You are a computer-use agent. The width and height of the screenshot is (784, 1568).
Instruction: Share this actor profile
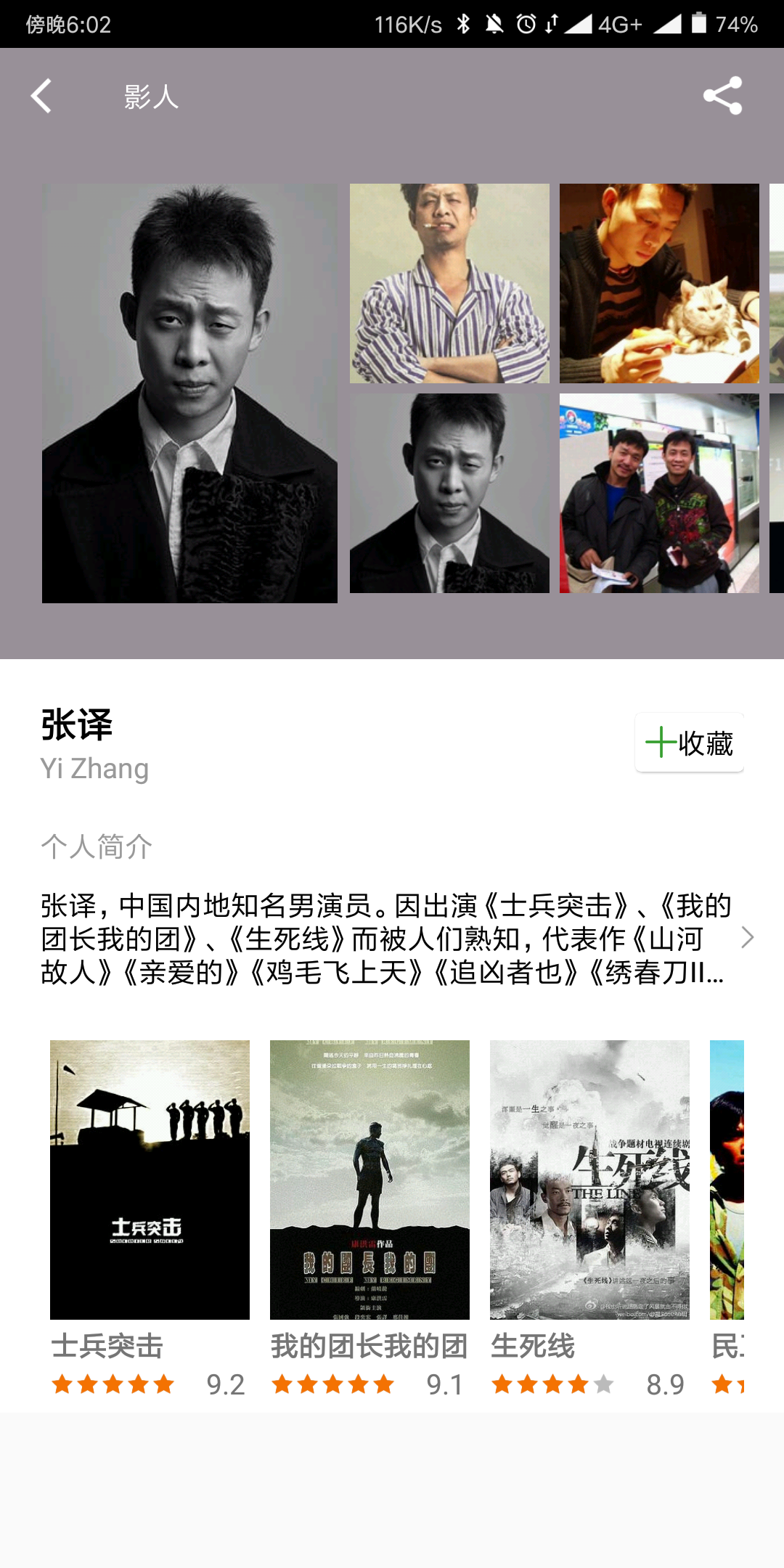pyautogui.click(x=722, y=96)
